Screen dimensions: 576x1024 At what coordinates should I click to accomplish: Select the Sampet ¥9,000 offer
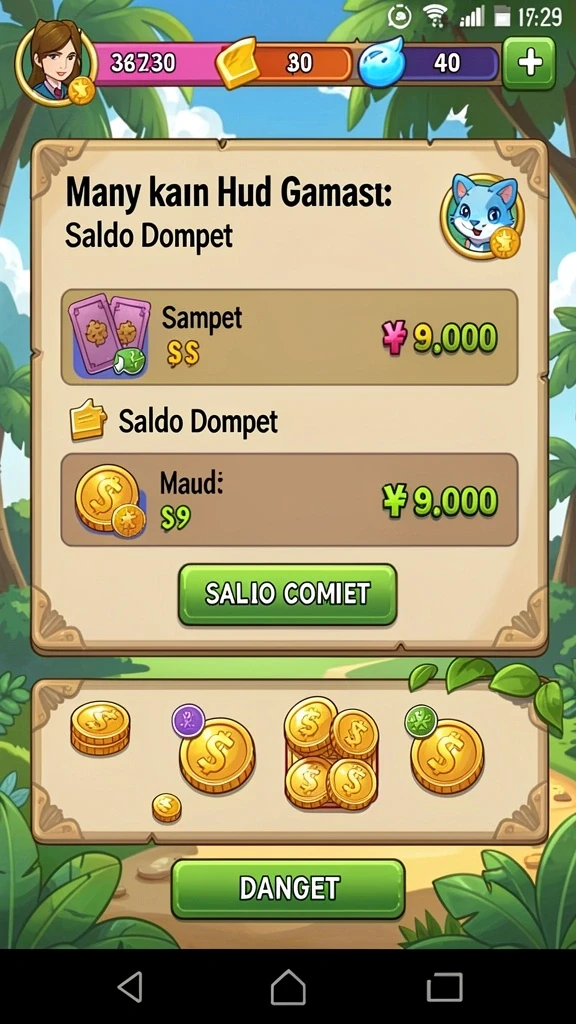pos(289,337)
